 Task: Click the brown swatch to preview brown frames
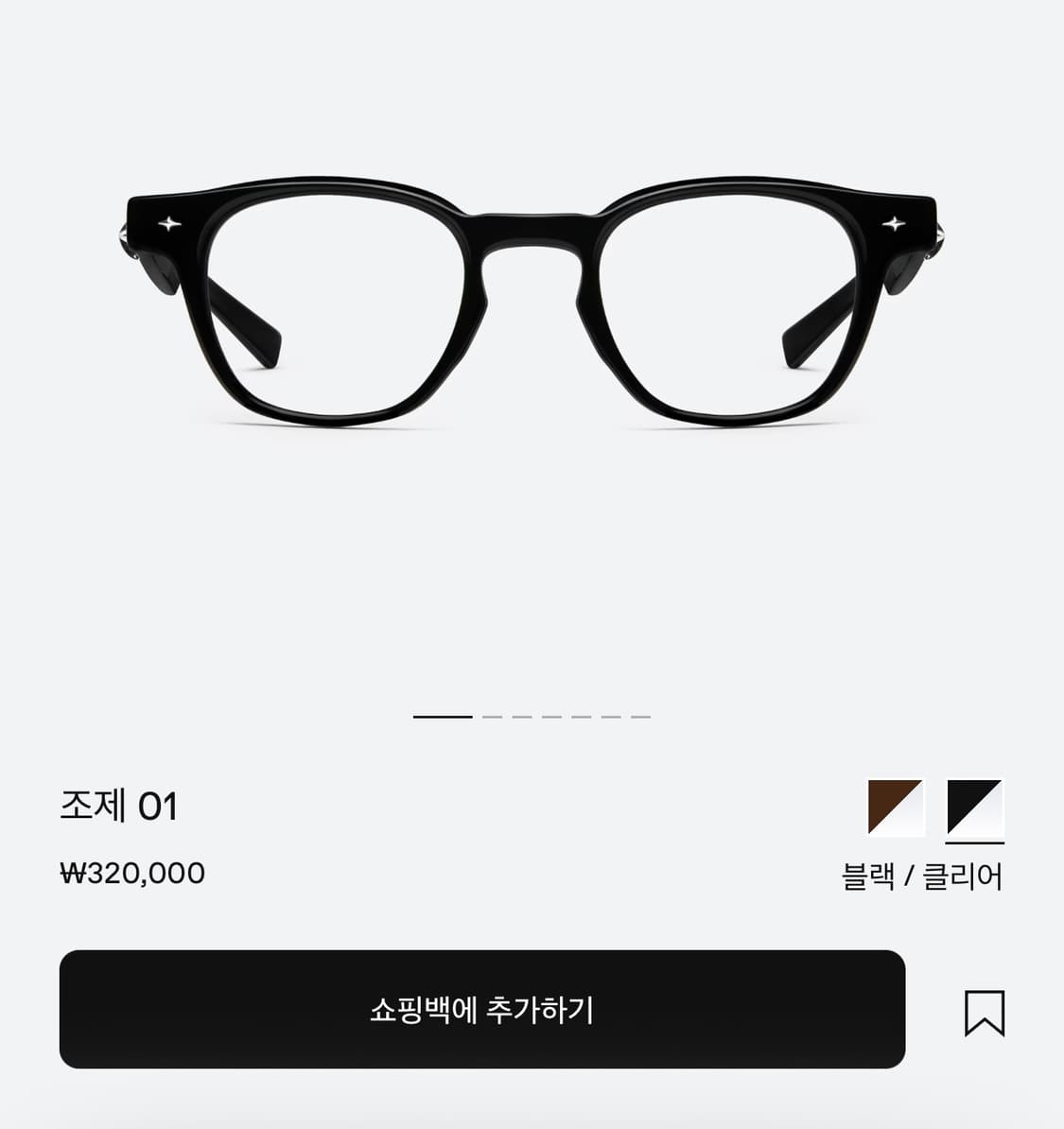click(896, 807)
